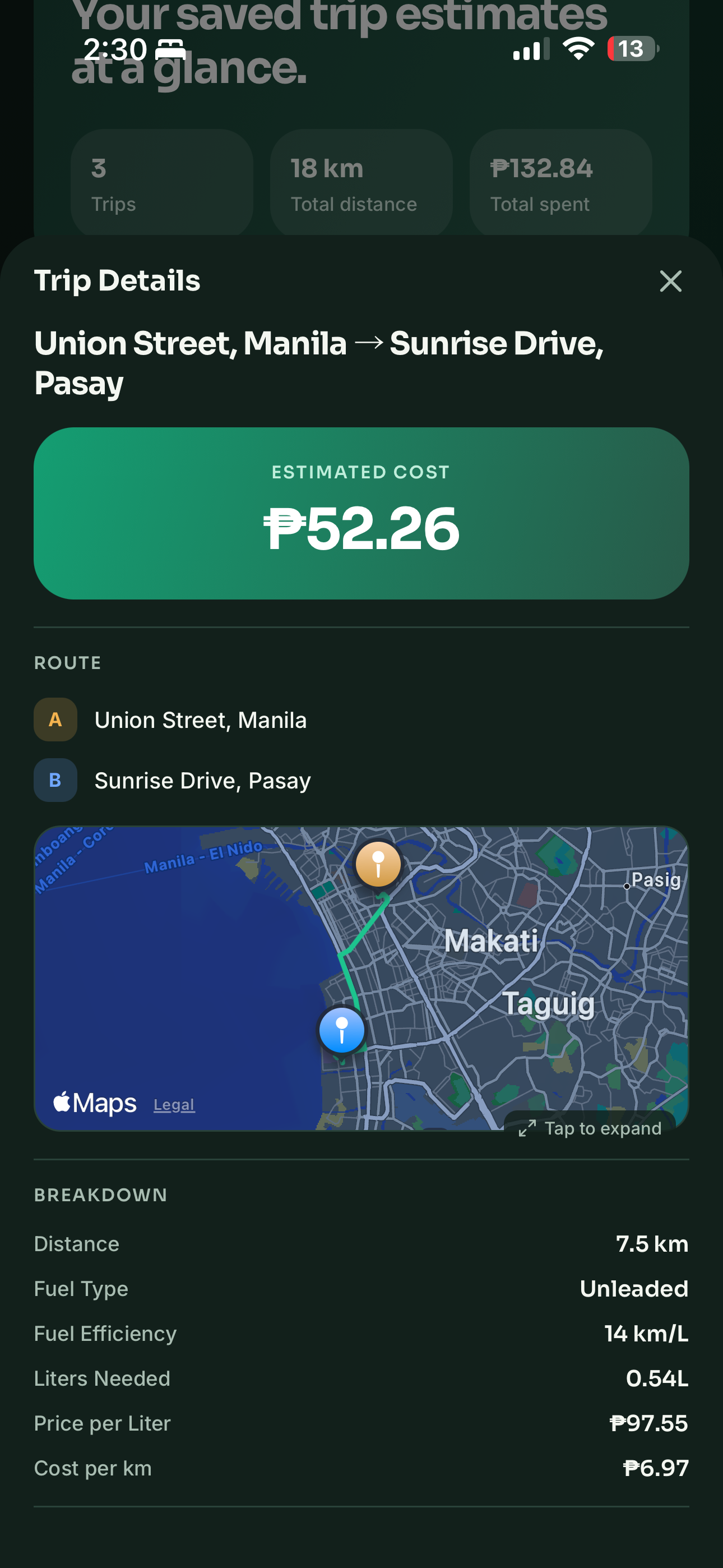Tap the ₱132.84 Total spent card
The image size is (723, 1568).
tap(560, 183)
